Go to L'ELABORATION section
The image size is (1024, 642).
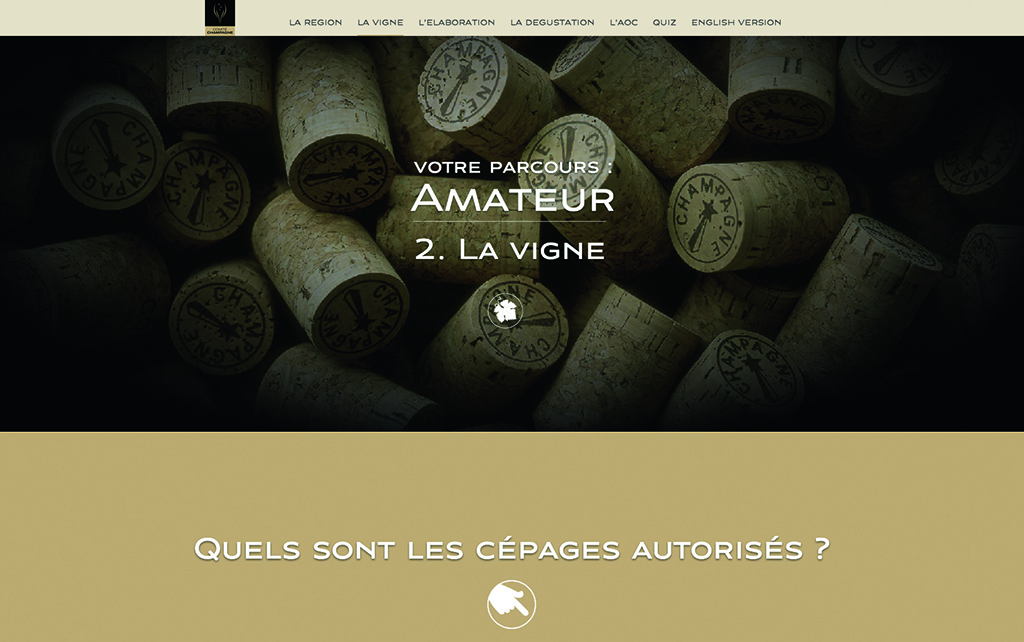[x=456, y=22]
